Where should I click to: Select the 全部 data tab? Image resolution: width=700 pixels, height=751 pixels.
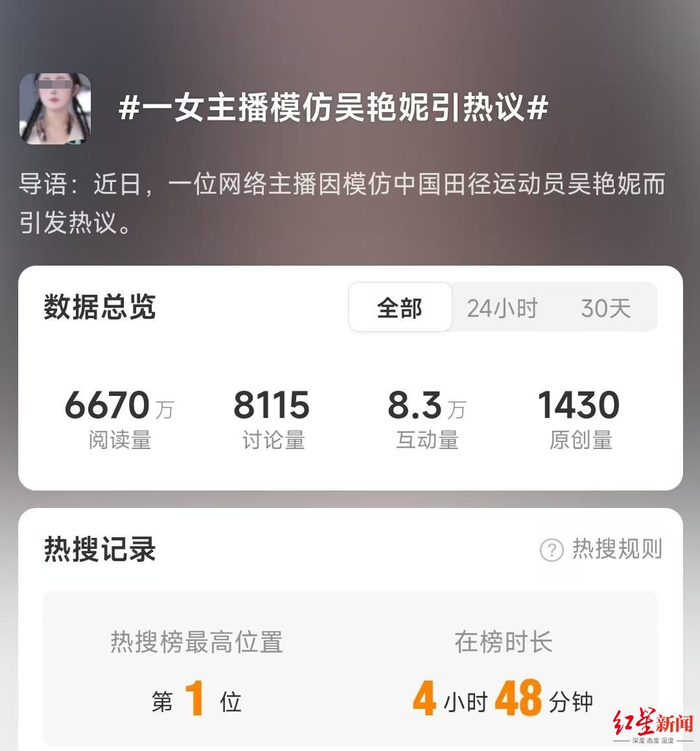pyautogui.click(x=400, y=308)
